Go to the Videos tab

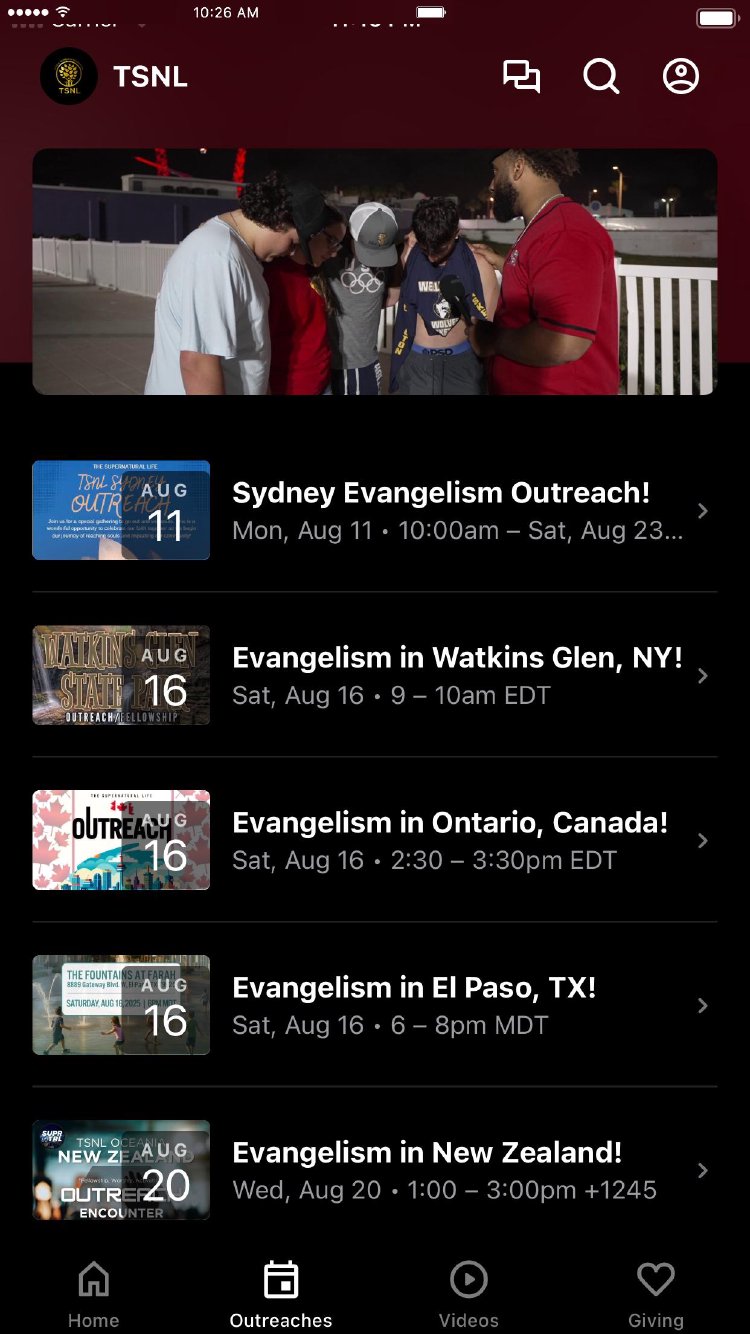(x=468, y=1293)
